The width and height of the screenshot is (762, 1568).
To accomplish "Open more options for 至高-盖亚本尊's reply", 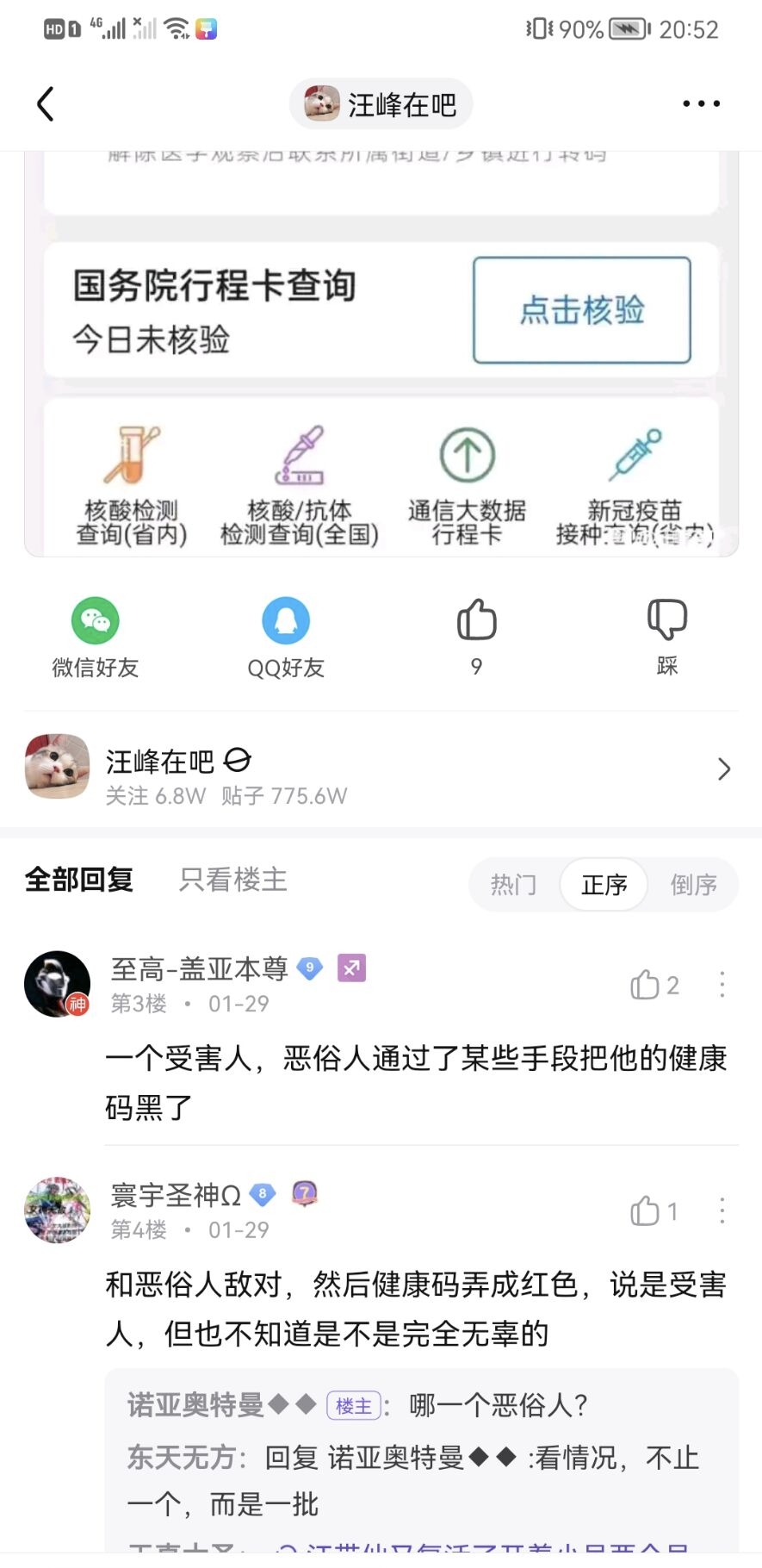I will click(x=722, y=985).
